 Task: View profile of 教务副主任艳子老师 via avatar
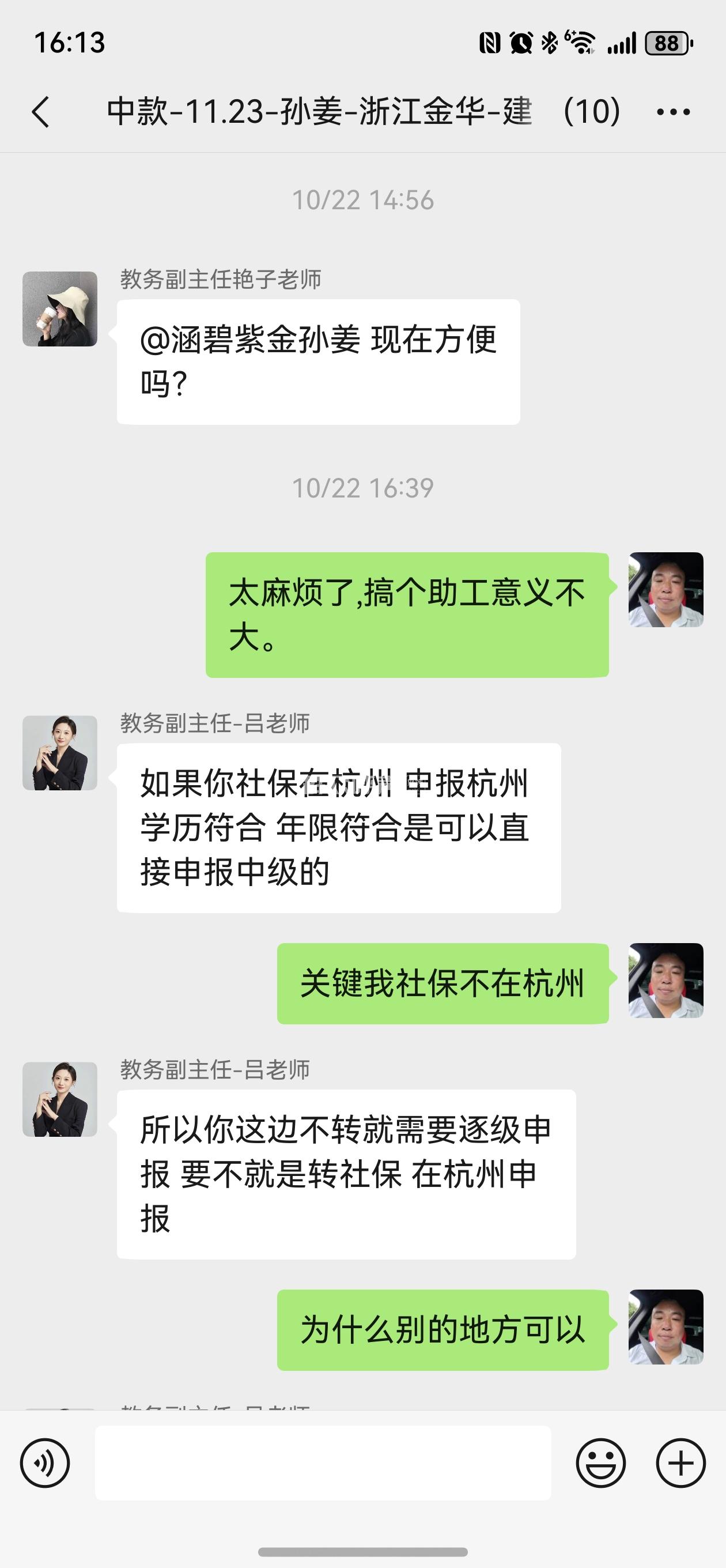pos(60,309)
